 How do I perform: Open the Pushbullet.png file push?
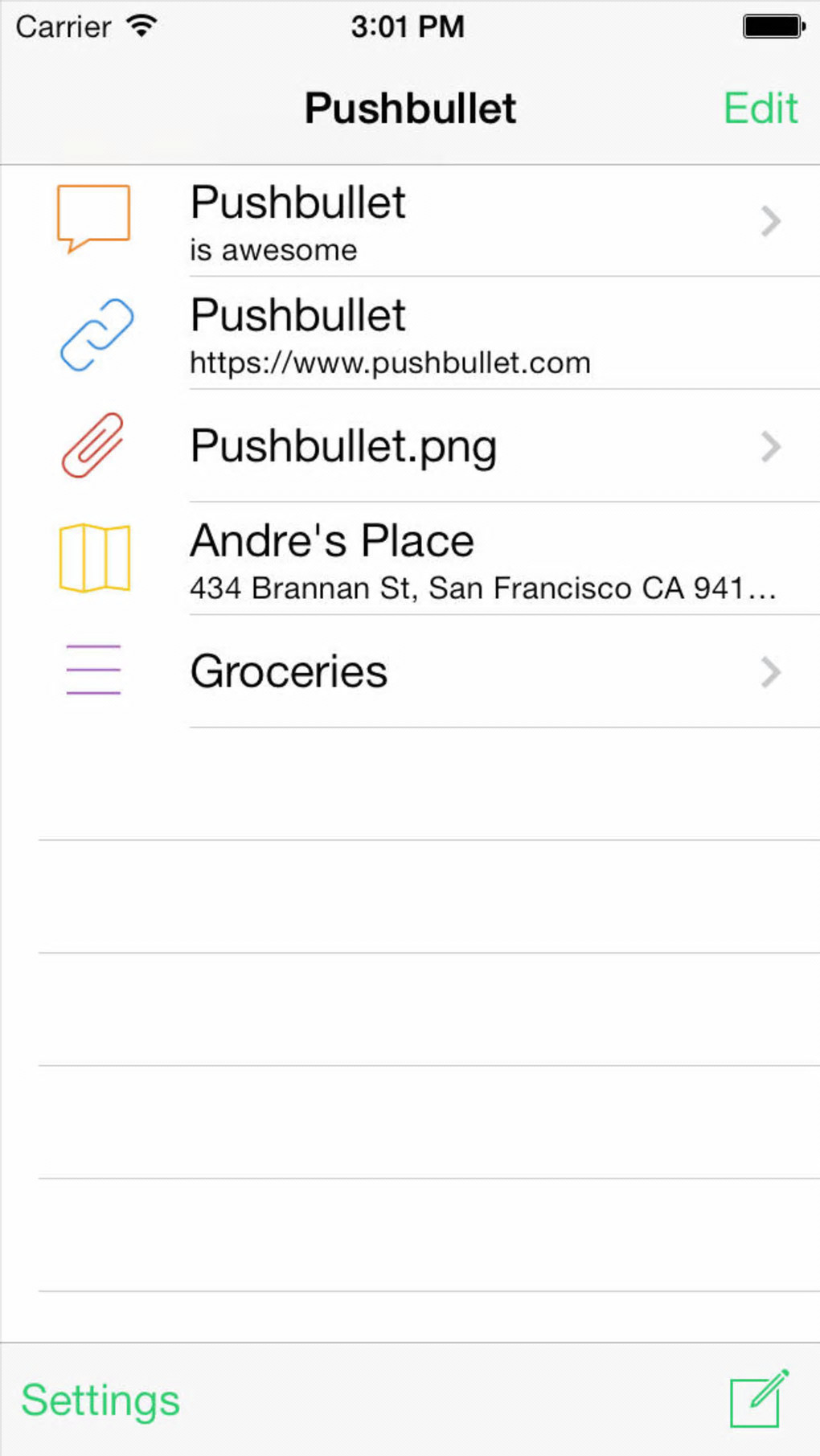[410, 447]
